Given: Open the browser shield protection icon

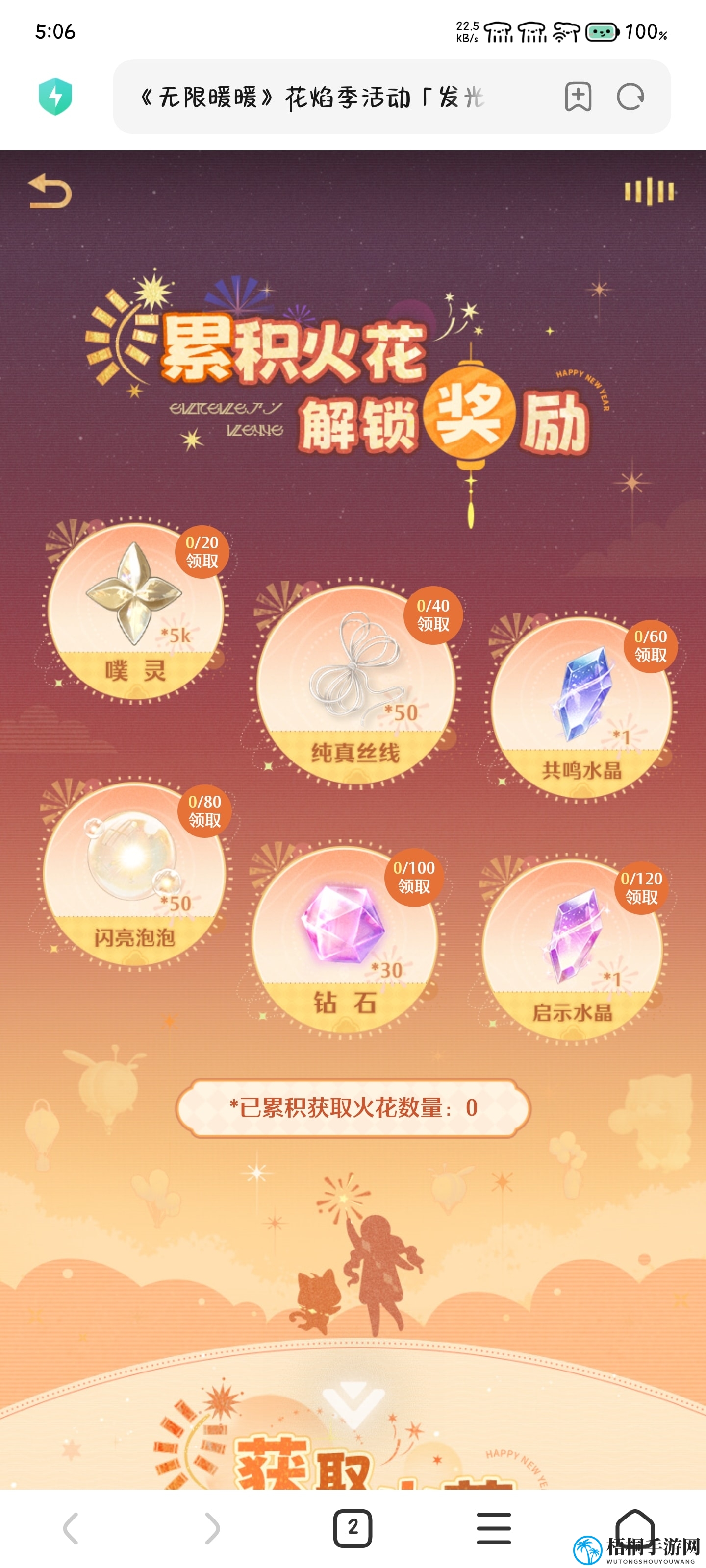Looking at the screenshot, I should point(55,97).
